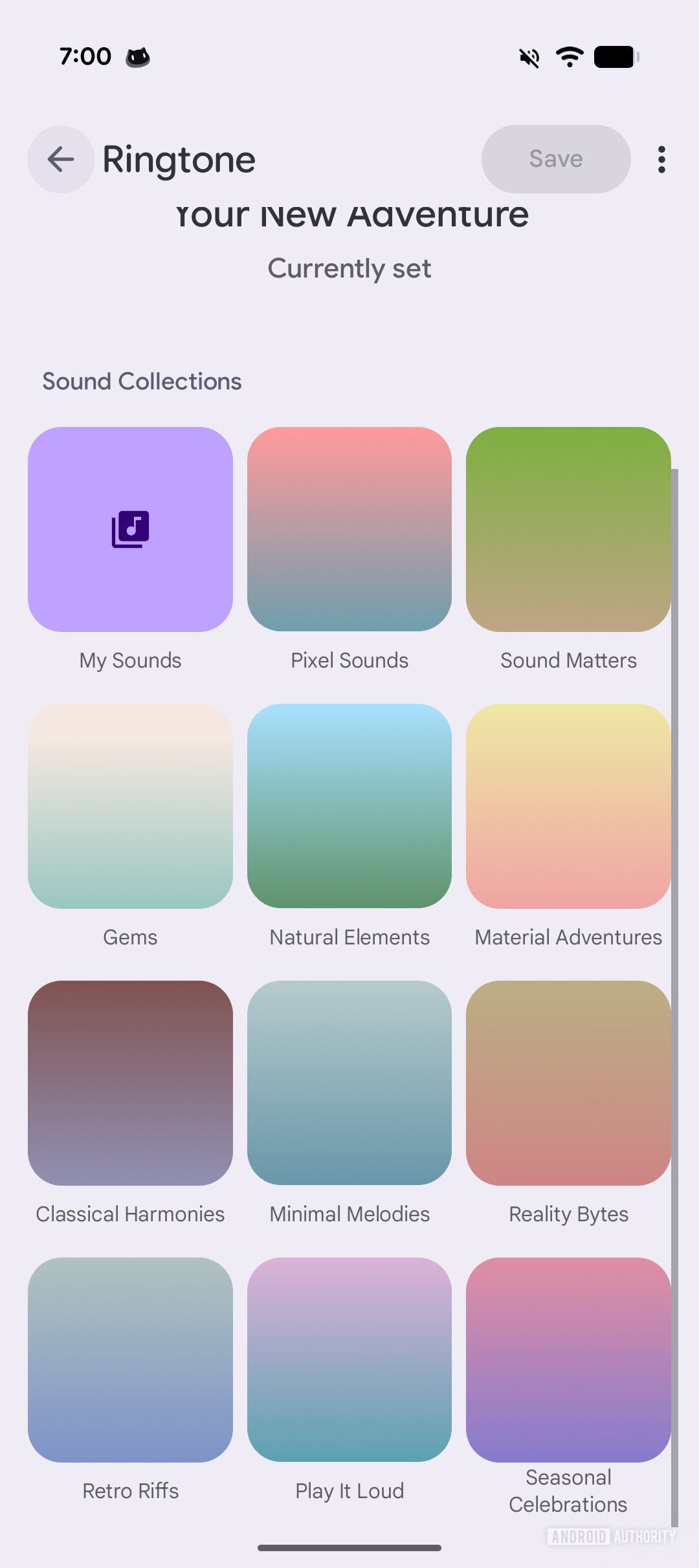699x1568 pixels.
Task: Open the Classical Harmonies collection
Action: pos(130,1083)
